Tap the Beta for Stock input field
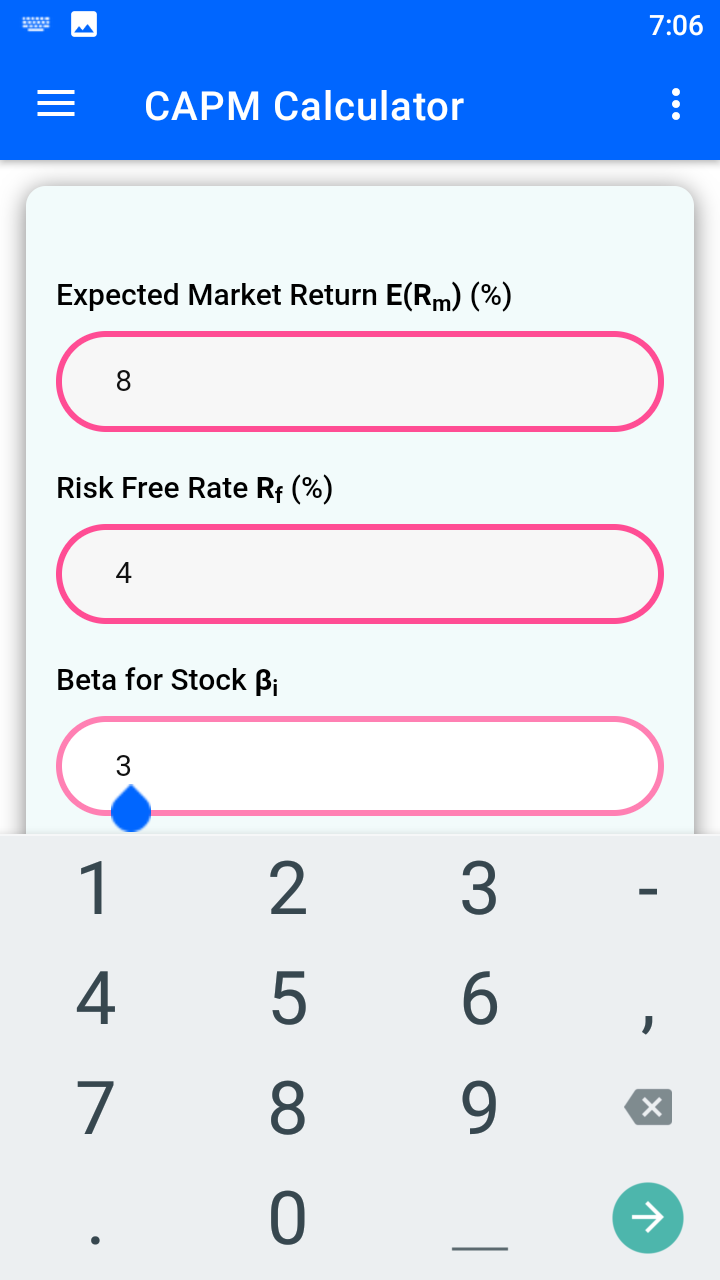 pyautogui.click(x=360, y=766)
